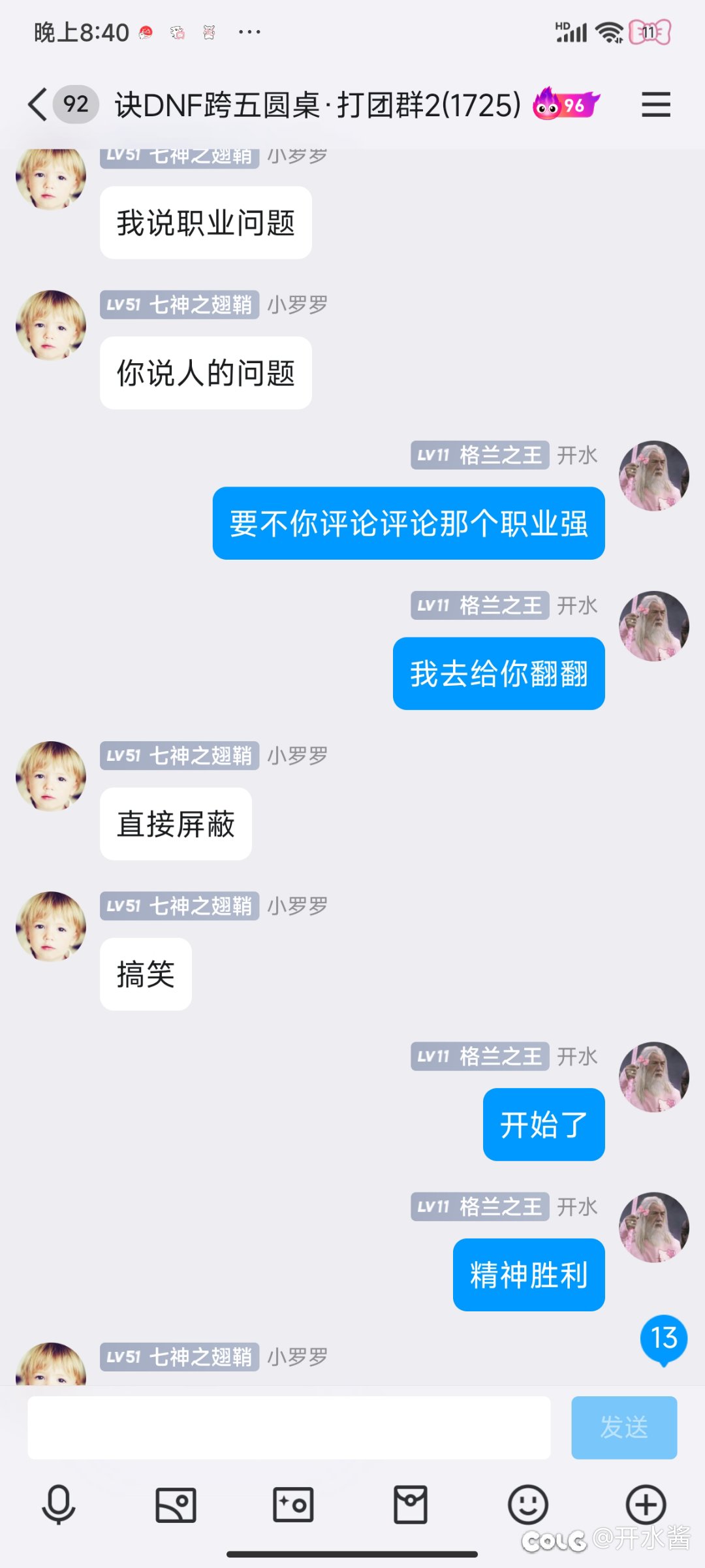Open the camera capture icon
Image resolution: width=705 pixels, height=1568 pixels.
293,1505
